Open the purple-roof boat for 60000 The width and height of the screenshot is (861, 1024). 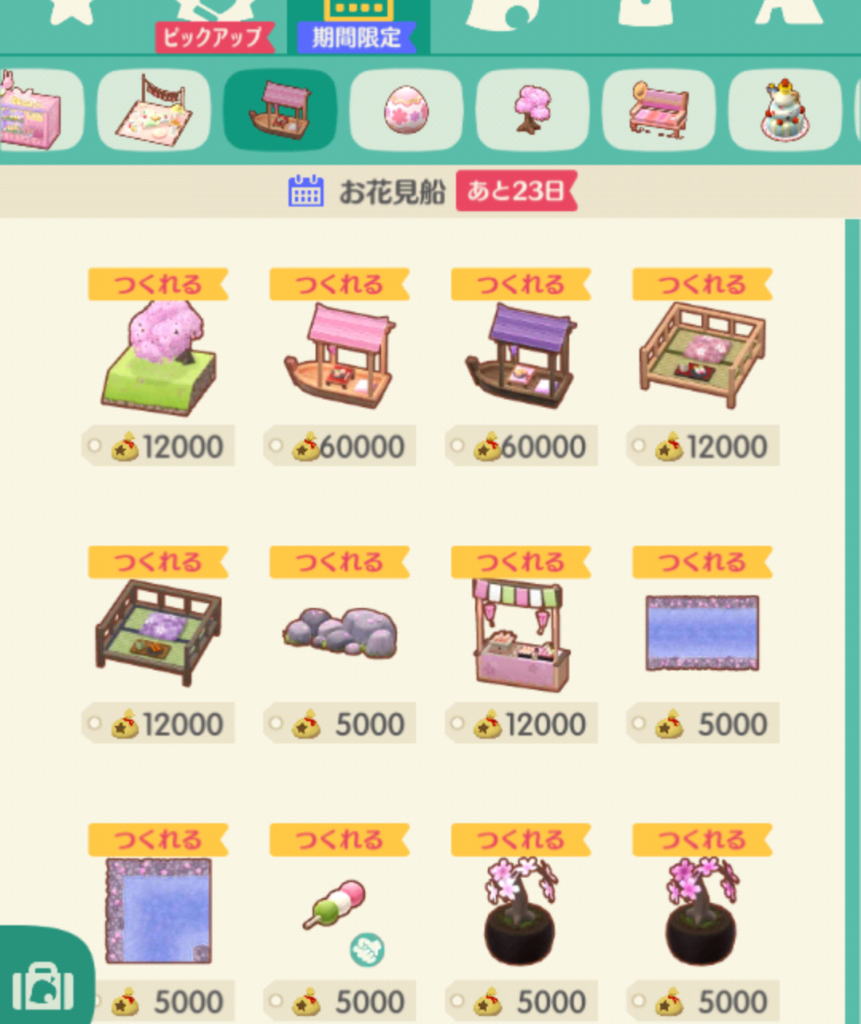pos(521,355)
